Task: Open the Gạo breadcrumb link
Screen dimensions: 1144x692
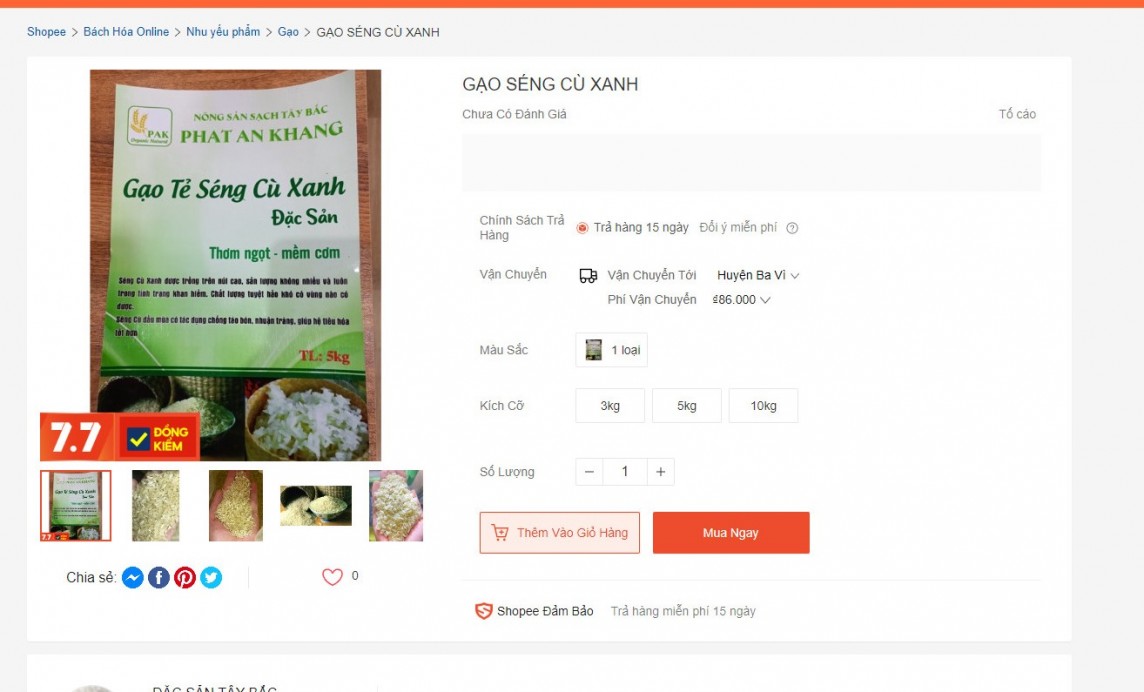Action: tap(288, 32)
